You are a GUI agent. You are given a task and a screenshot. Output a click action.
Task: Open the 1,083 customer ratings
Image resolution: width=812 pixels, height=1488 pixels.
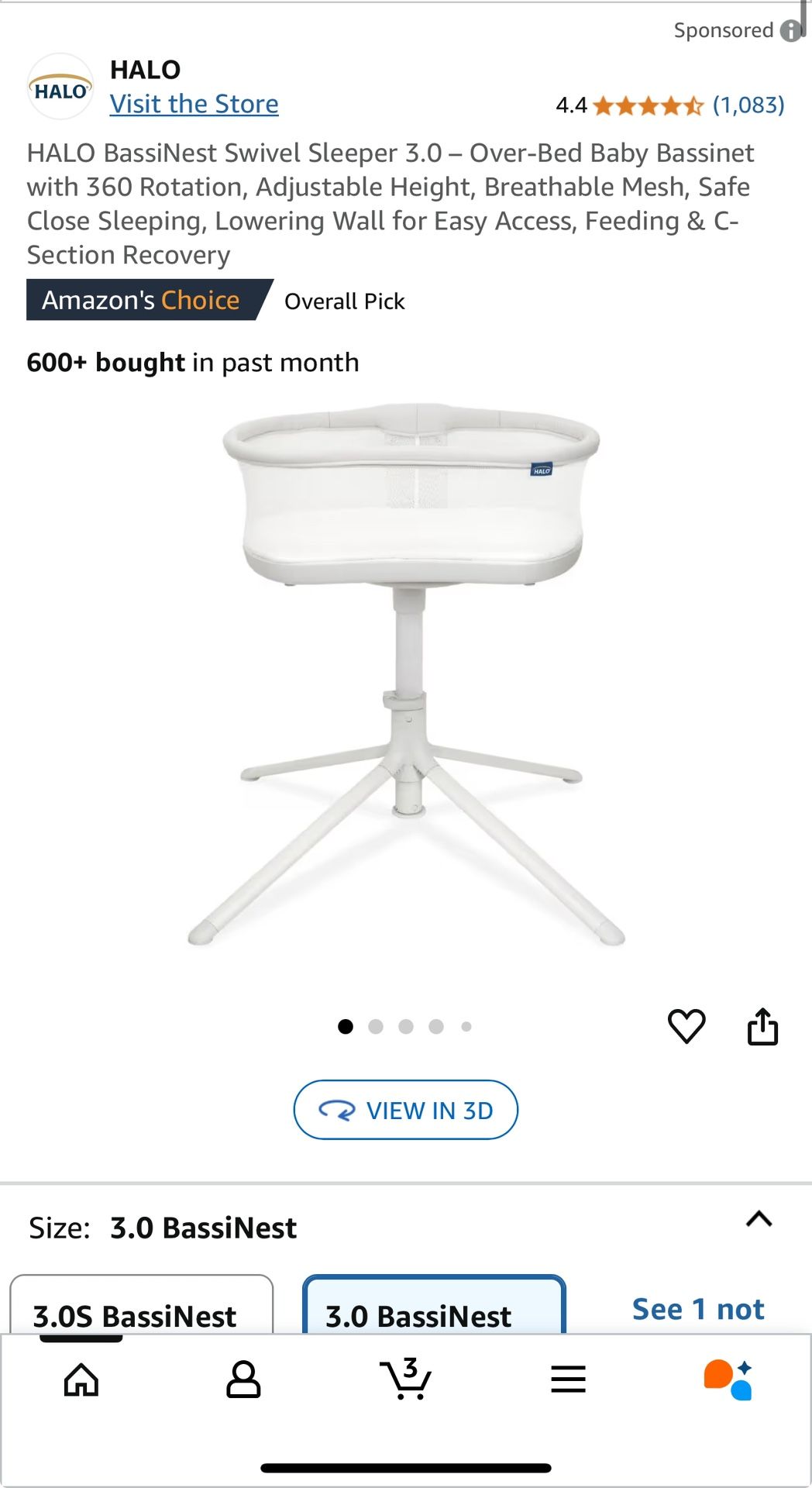point(748,105)
